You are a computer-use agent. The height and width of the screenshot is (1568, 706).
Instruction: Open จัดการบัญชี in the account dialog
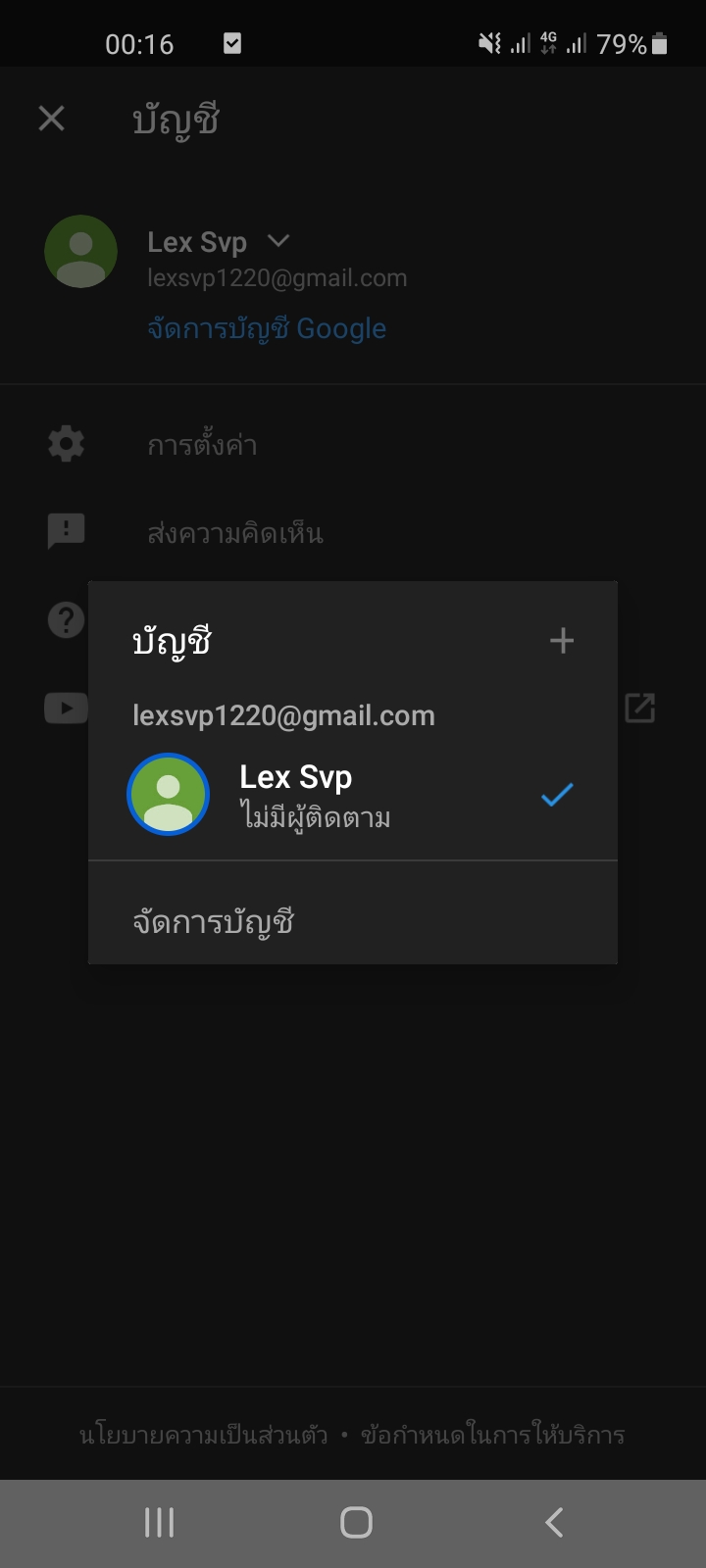tap(214, 922)
